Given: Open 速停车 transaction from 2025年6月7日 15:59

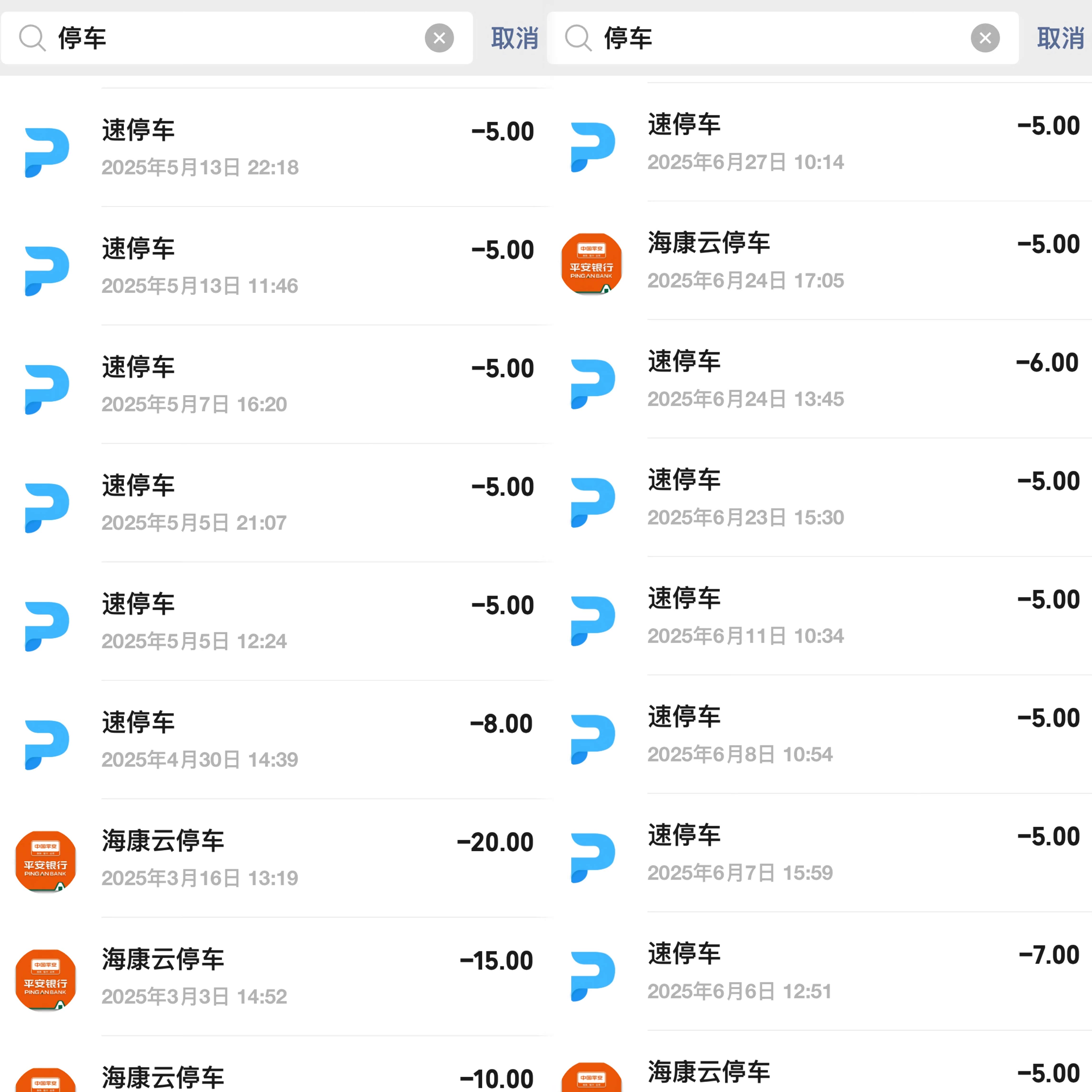Looking at the screenshot, I should 819,852.
